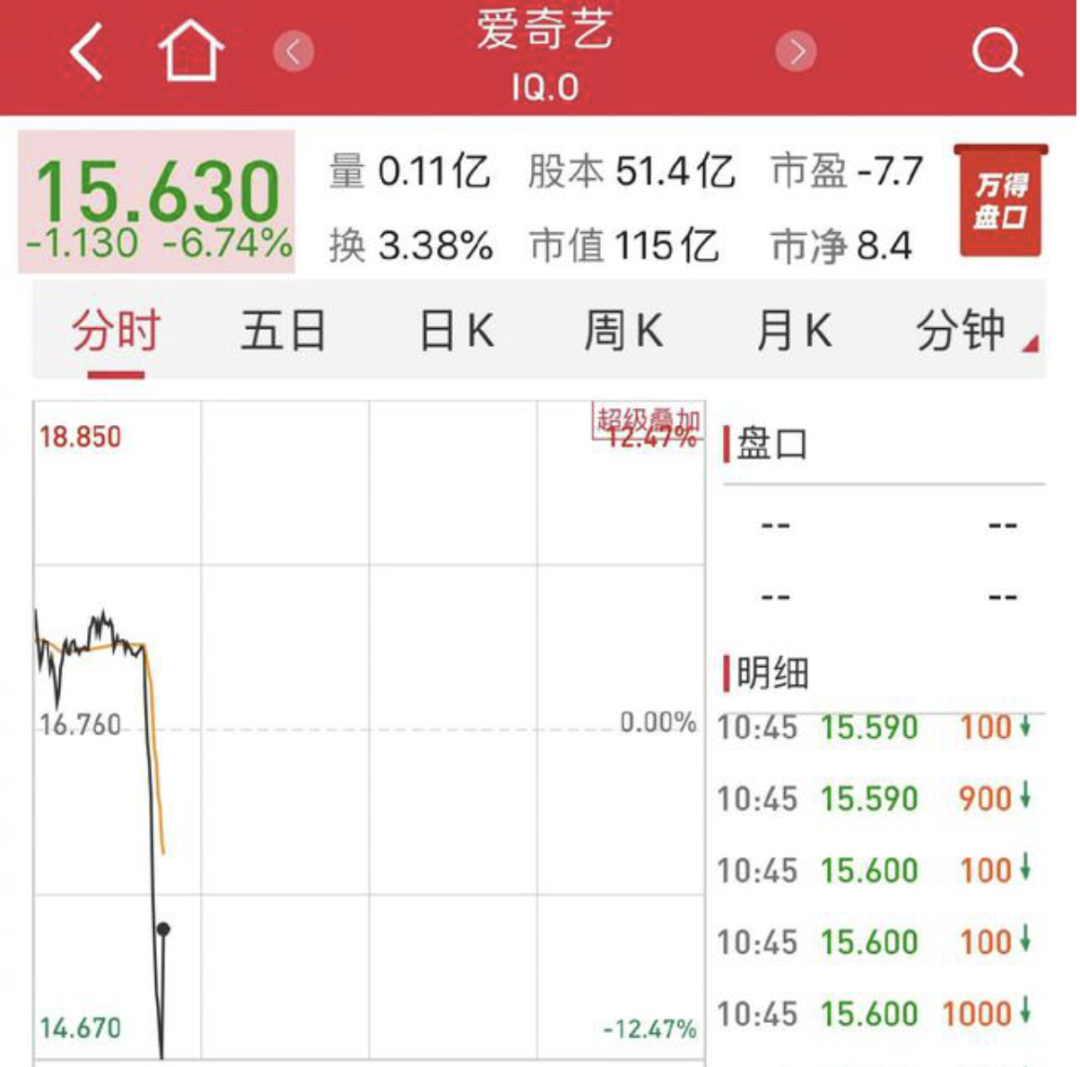
Task: Switch to the next stock
Action: [796, 52]
